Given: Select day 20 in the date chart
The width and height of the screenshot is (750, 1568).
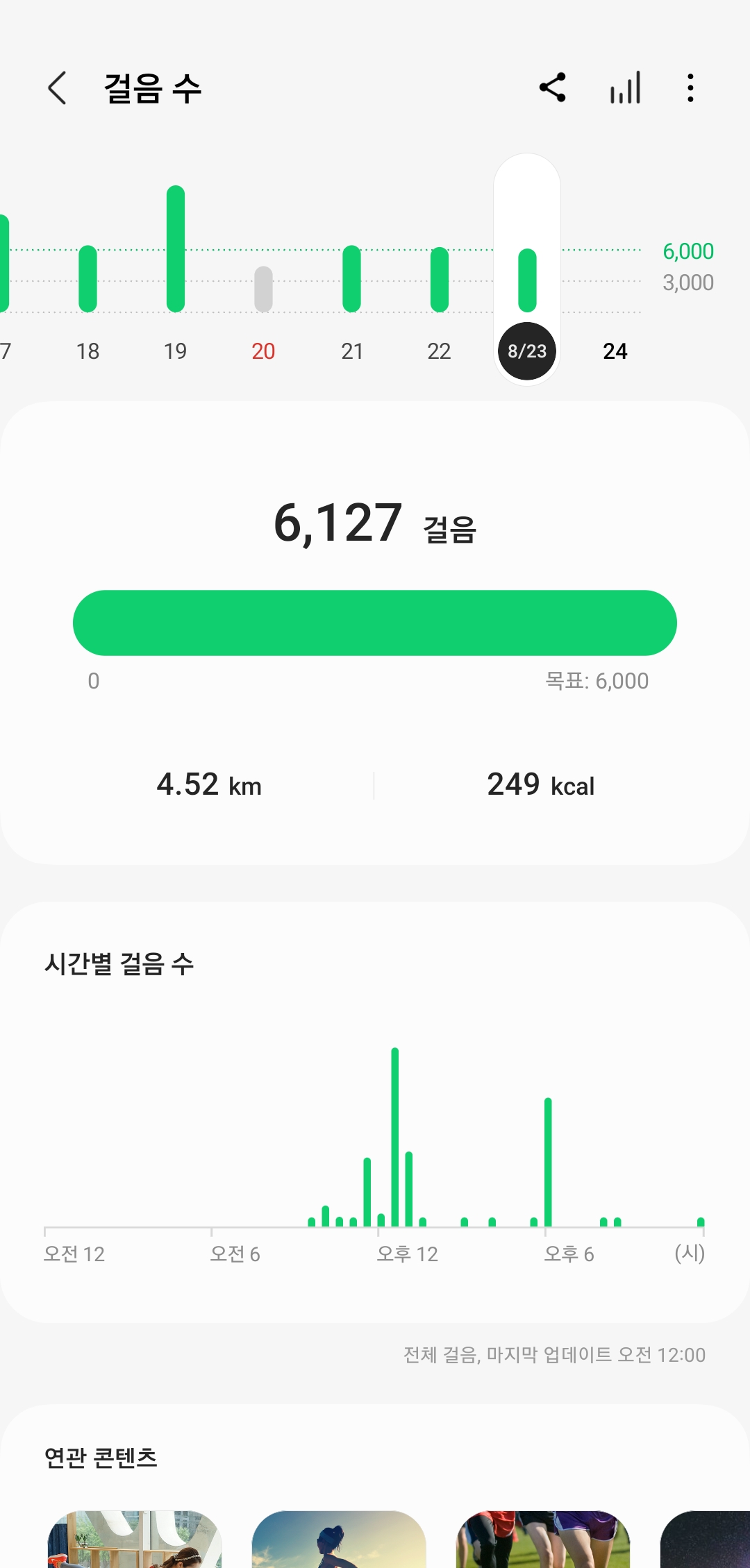Looking at the screenshot, I should pyautogui.click(x=263, y=351).
